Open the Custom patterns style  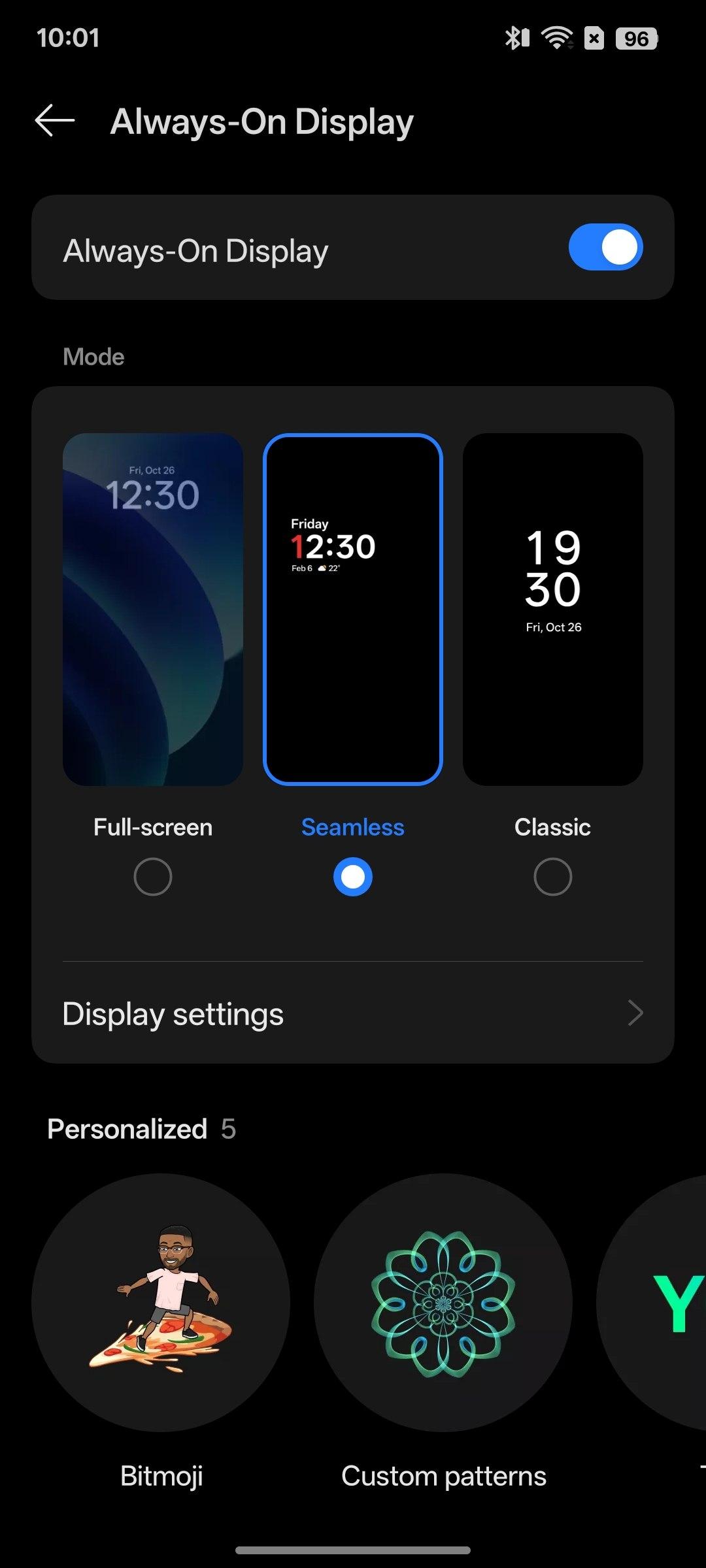click(x=443, y=1303)
